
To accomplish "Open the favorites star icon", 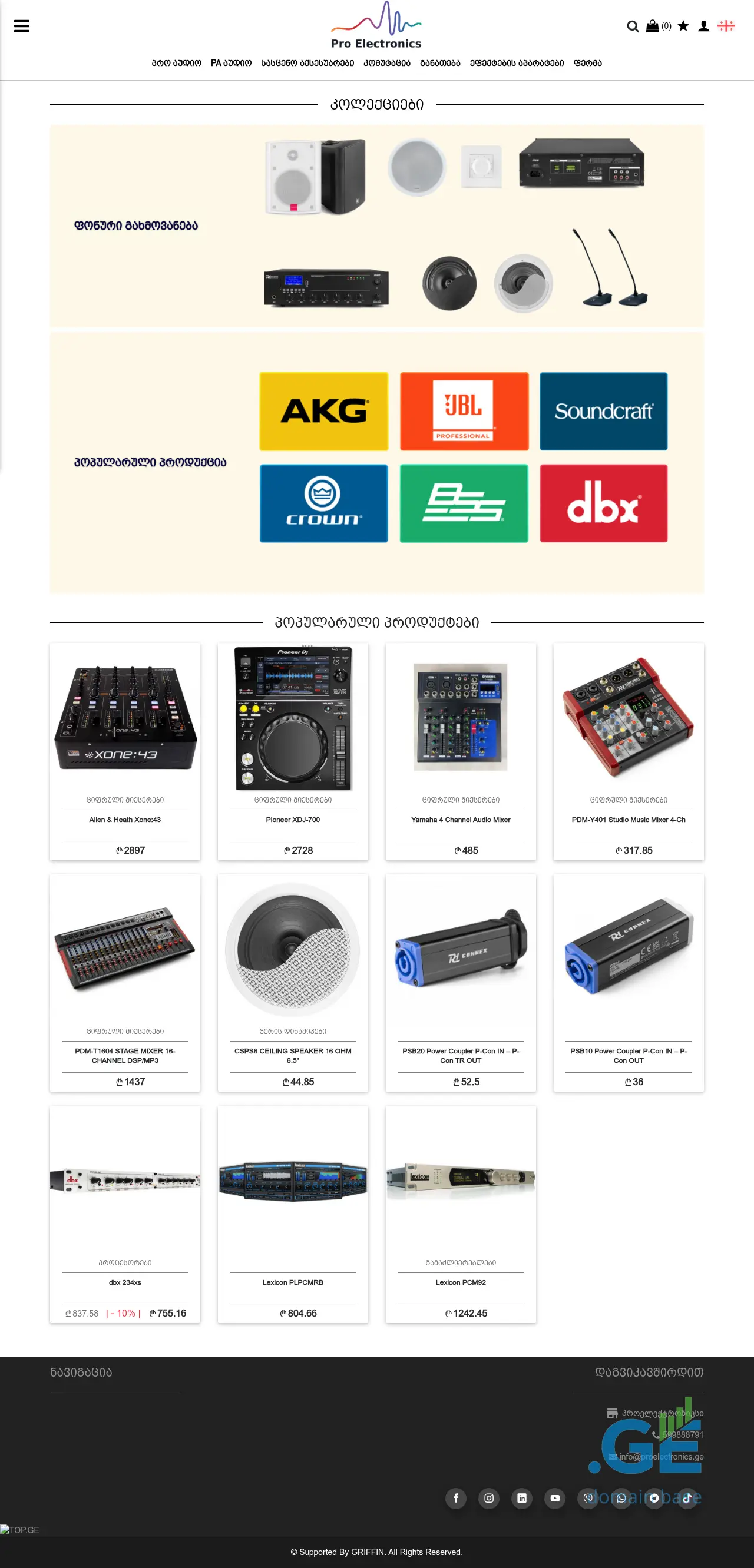I will [683, 26].
